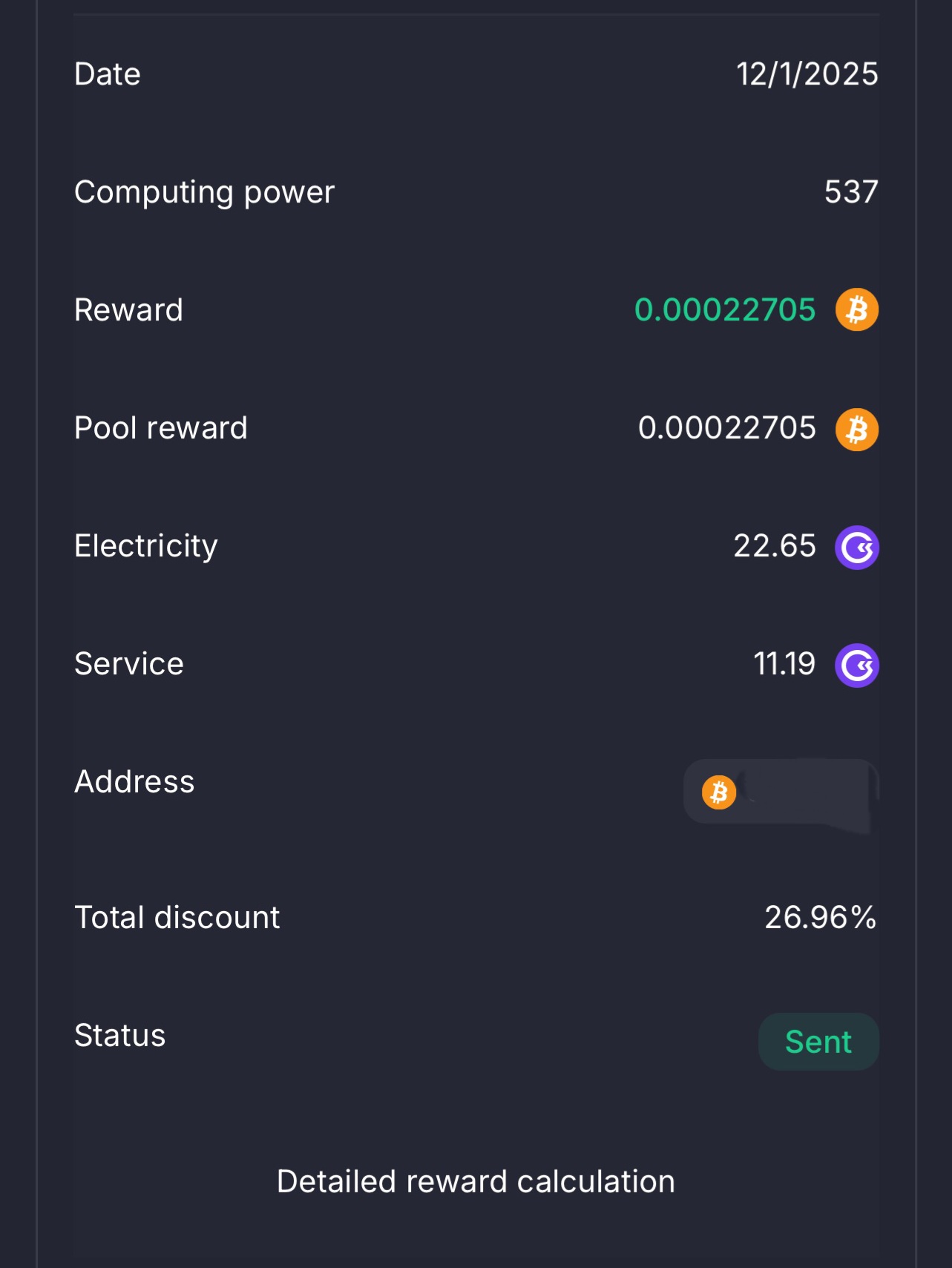Screen dimensions: 952x1268
Task: Select the Pool reward value 0.00022705
Action: point(726,427)
